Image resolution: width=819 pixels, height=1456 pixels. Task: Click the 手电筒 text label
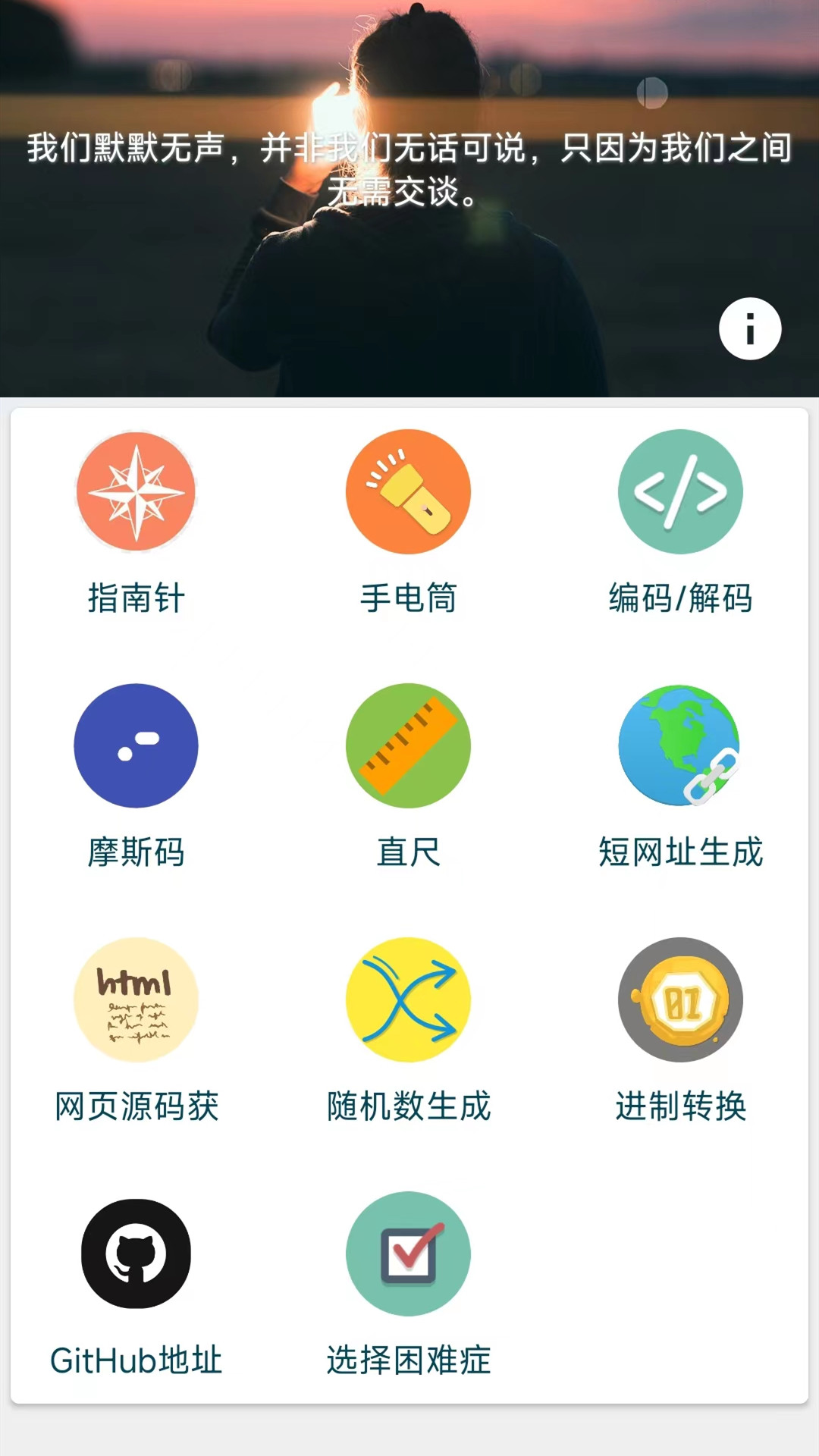click(x=408, y=599)
